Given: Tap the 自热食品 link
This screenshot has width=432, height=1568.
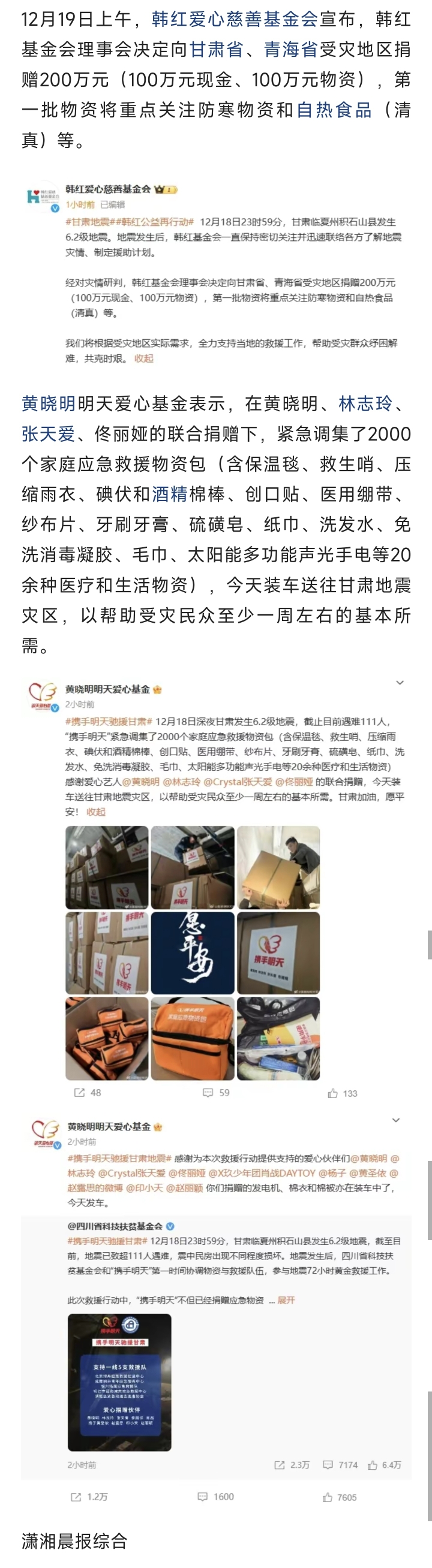Looking at the screenshot, I should [x=333, y=110].
